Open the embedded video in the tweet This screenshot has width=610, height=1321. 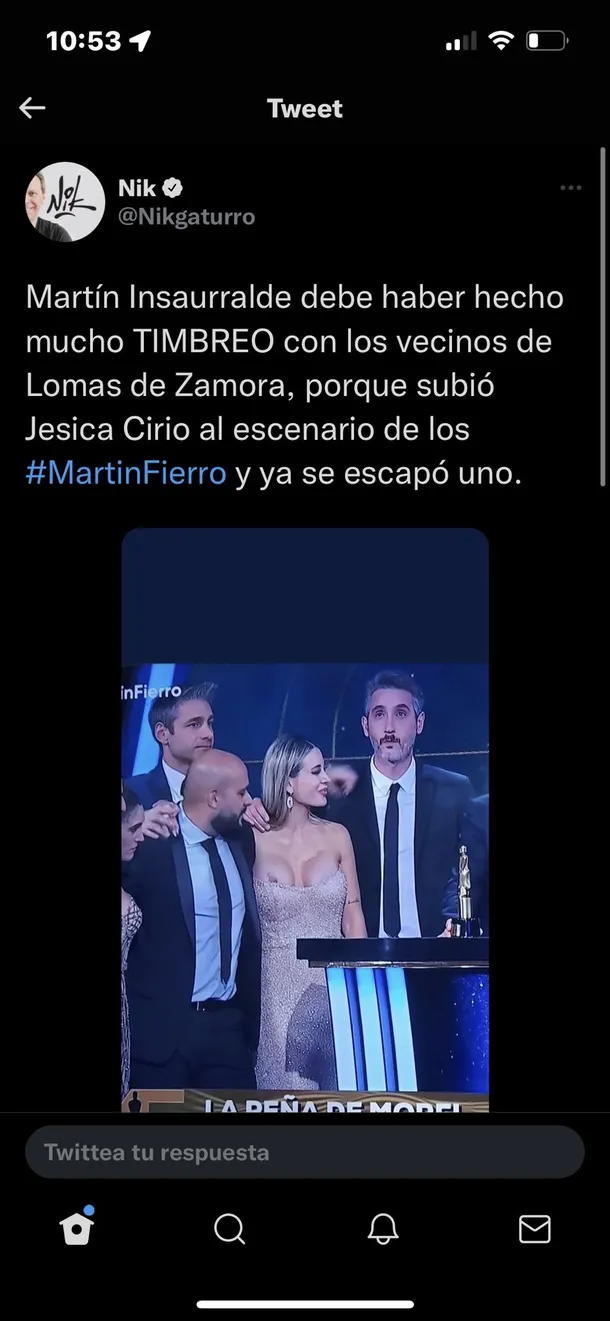305,820
